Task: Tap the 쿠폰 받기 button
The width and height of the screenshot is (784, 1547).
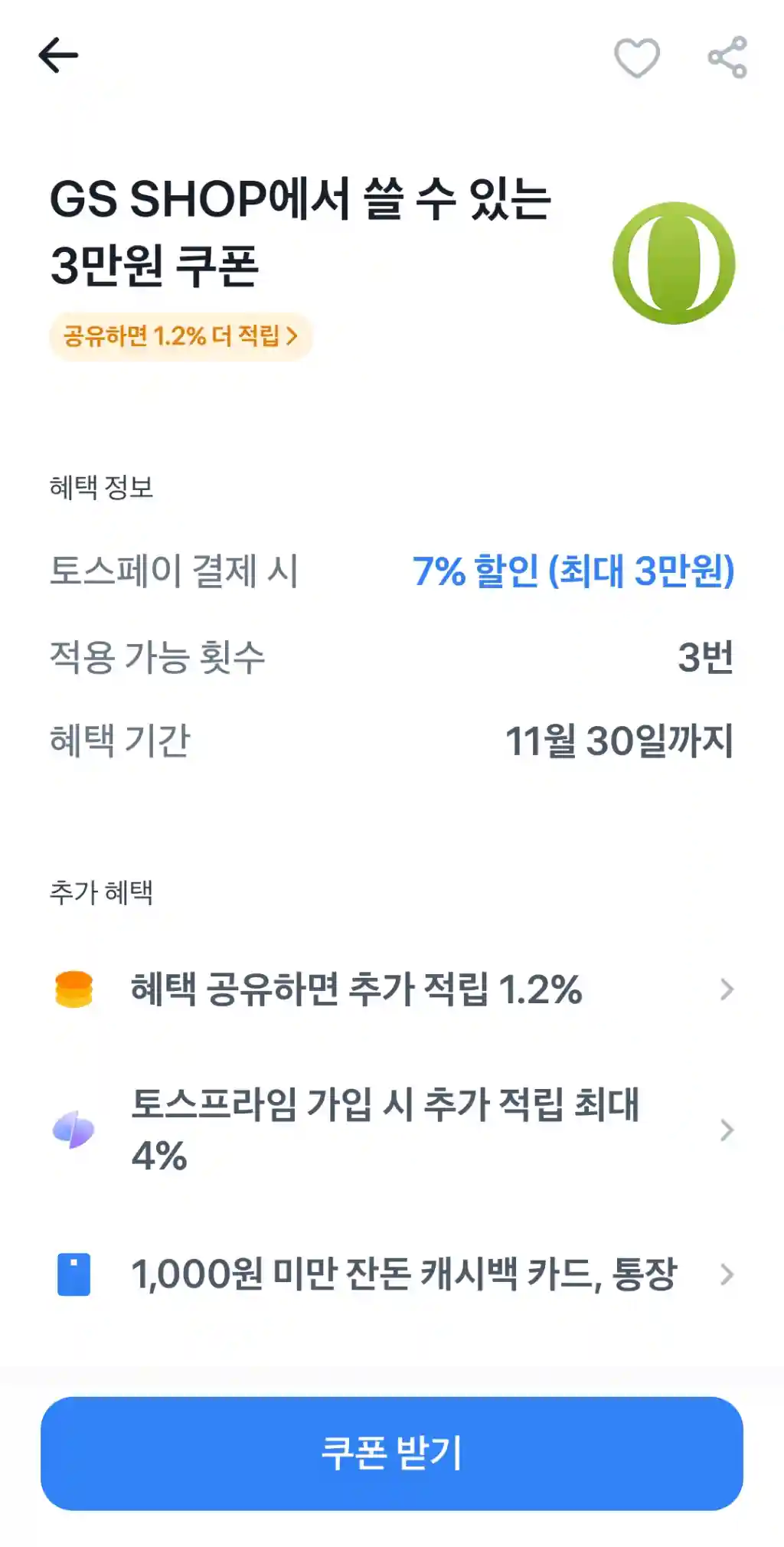Action: click(392, 1454)
